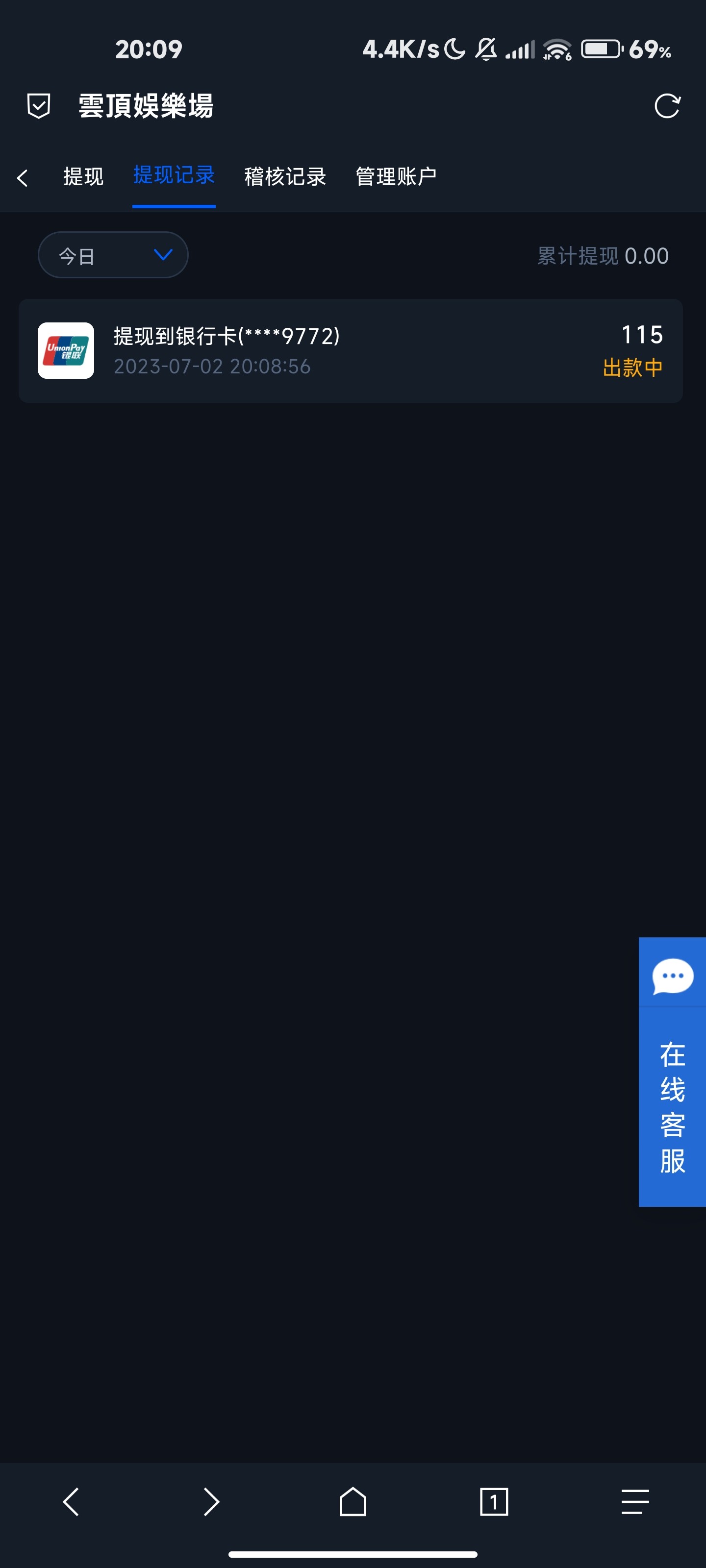Expand the 今日 date filter dropdown
Screen dimensions: 706x1568
click(x=113, y=255)
